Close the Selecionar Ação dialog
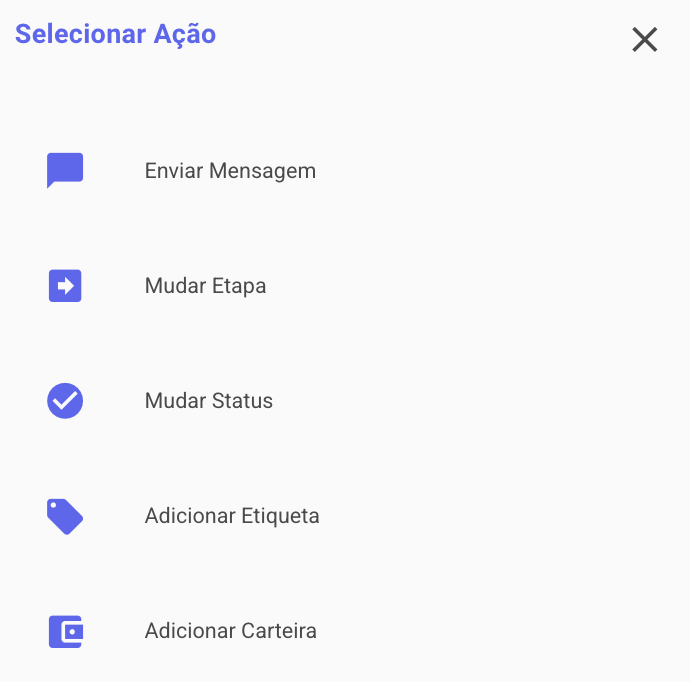Screen dimensions: 690x682 (x=645, y=39)
